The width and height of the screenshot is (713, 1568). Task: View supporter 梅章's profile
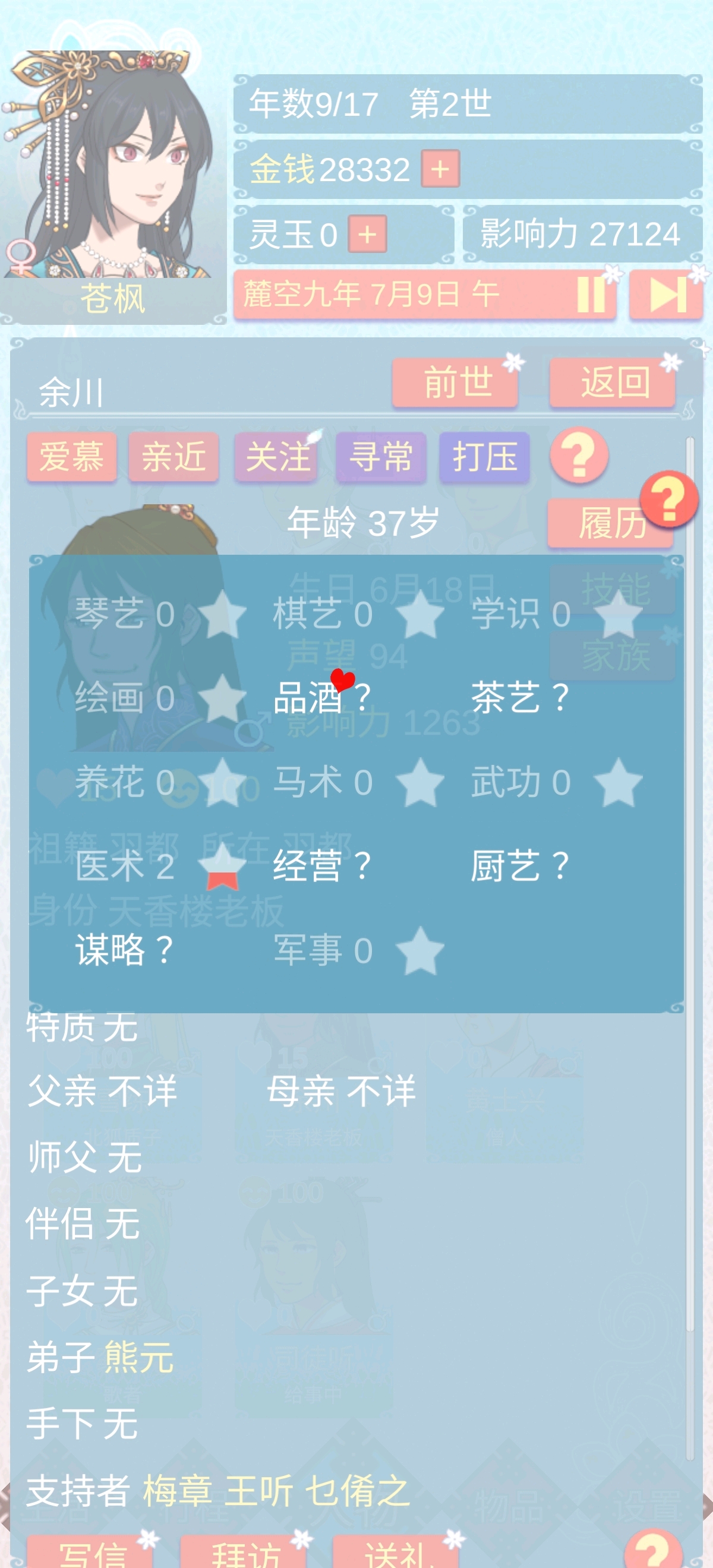(177, 1490)
